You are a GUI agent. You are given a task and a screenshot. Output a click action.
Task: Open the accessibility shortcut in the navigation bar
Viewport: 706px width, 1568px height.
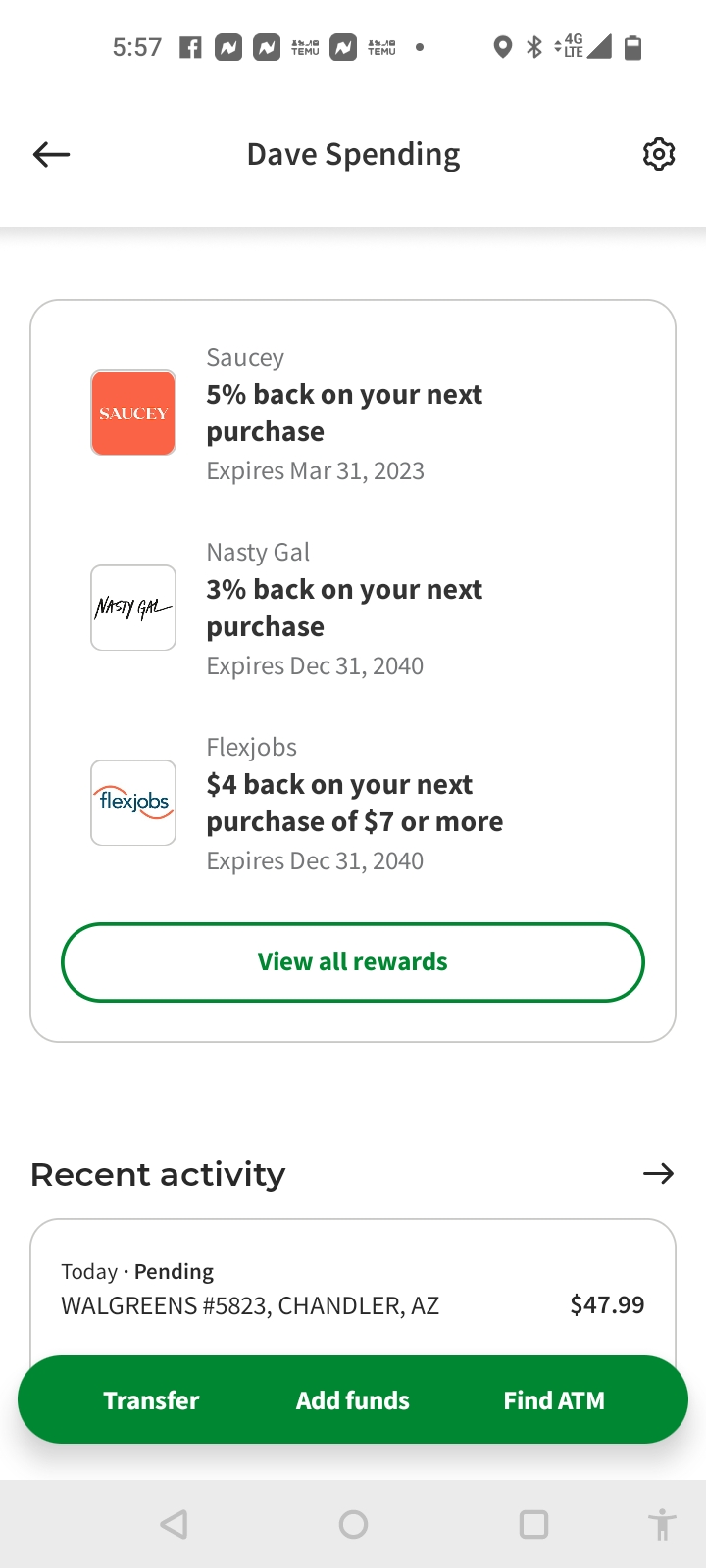pyautogui.click(x=663, y=1524)
